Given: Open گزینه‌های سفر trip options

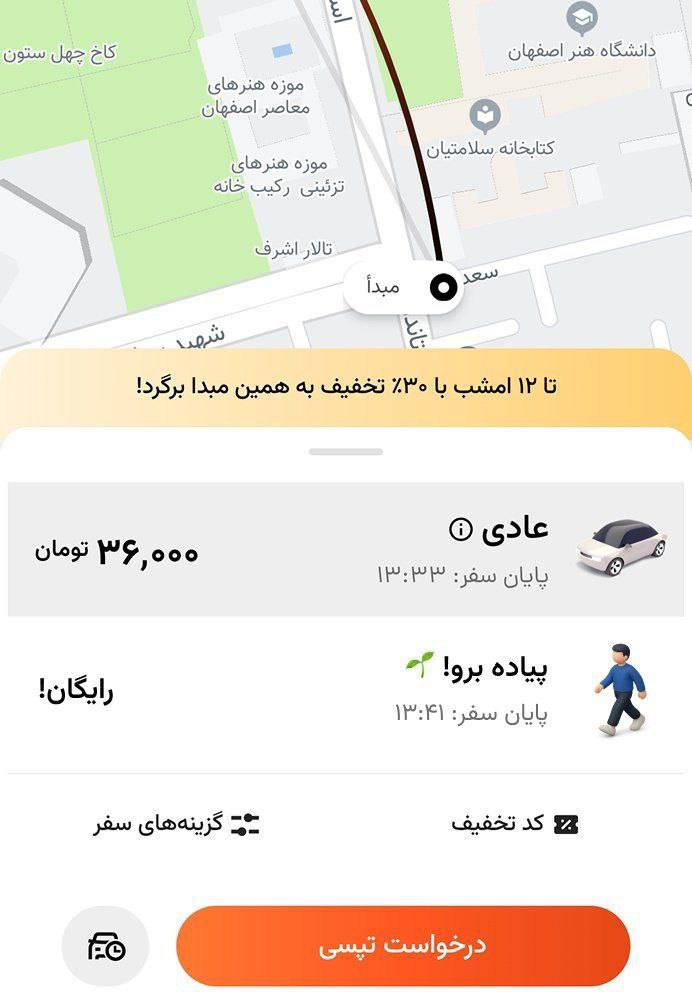Looking at the screenshot, I should pos(177,824).
